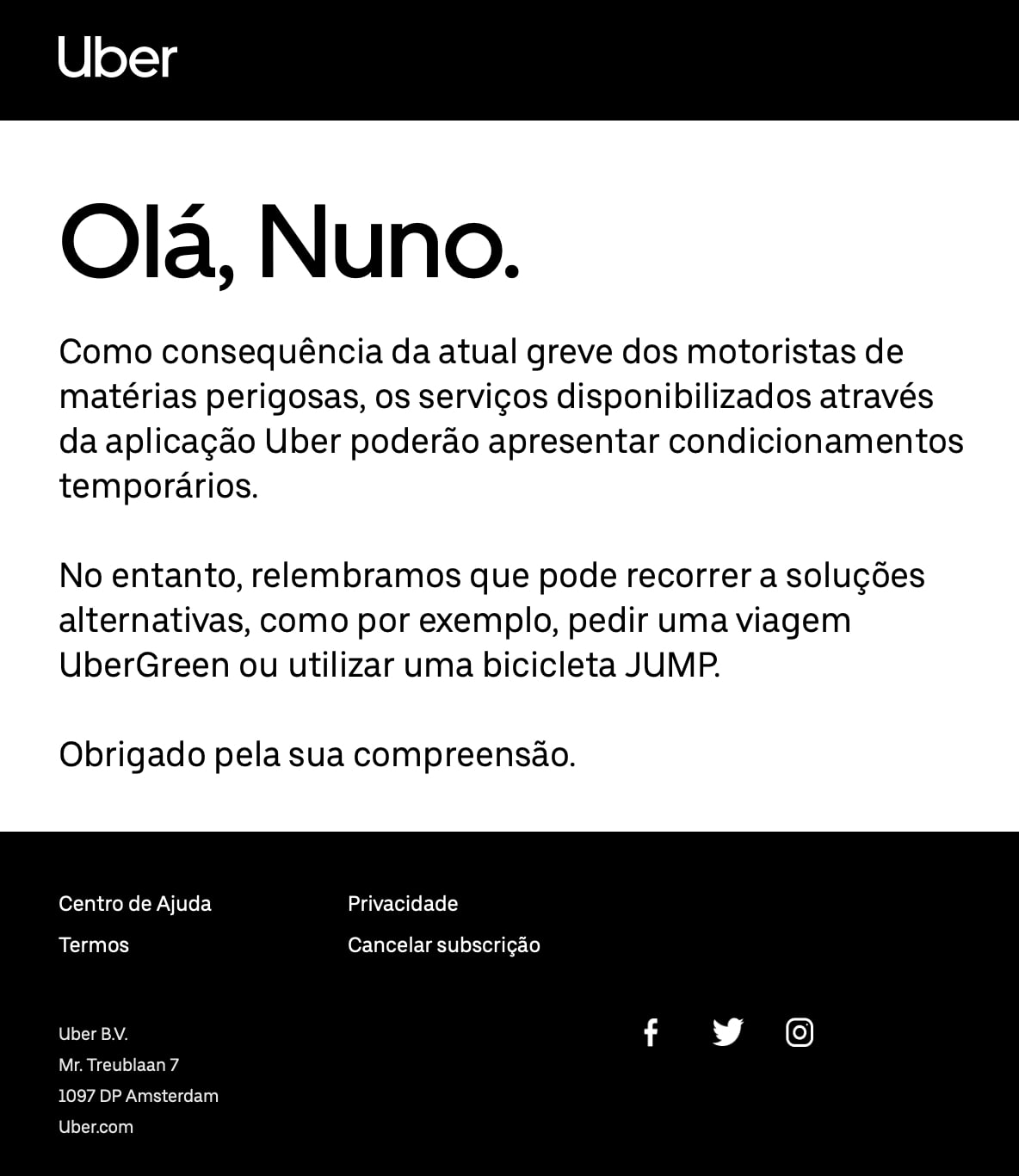Tap Cancelar subscrição to unsubscribe
This screenshot has height=1176, width=1019.
444,944
